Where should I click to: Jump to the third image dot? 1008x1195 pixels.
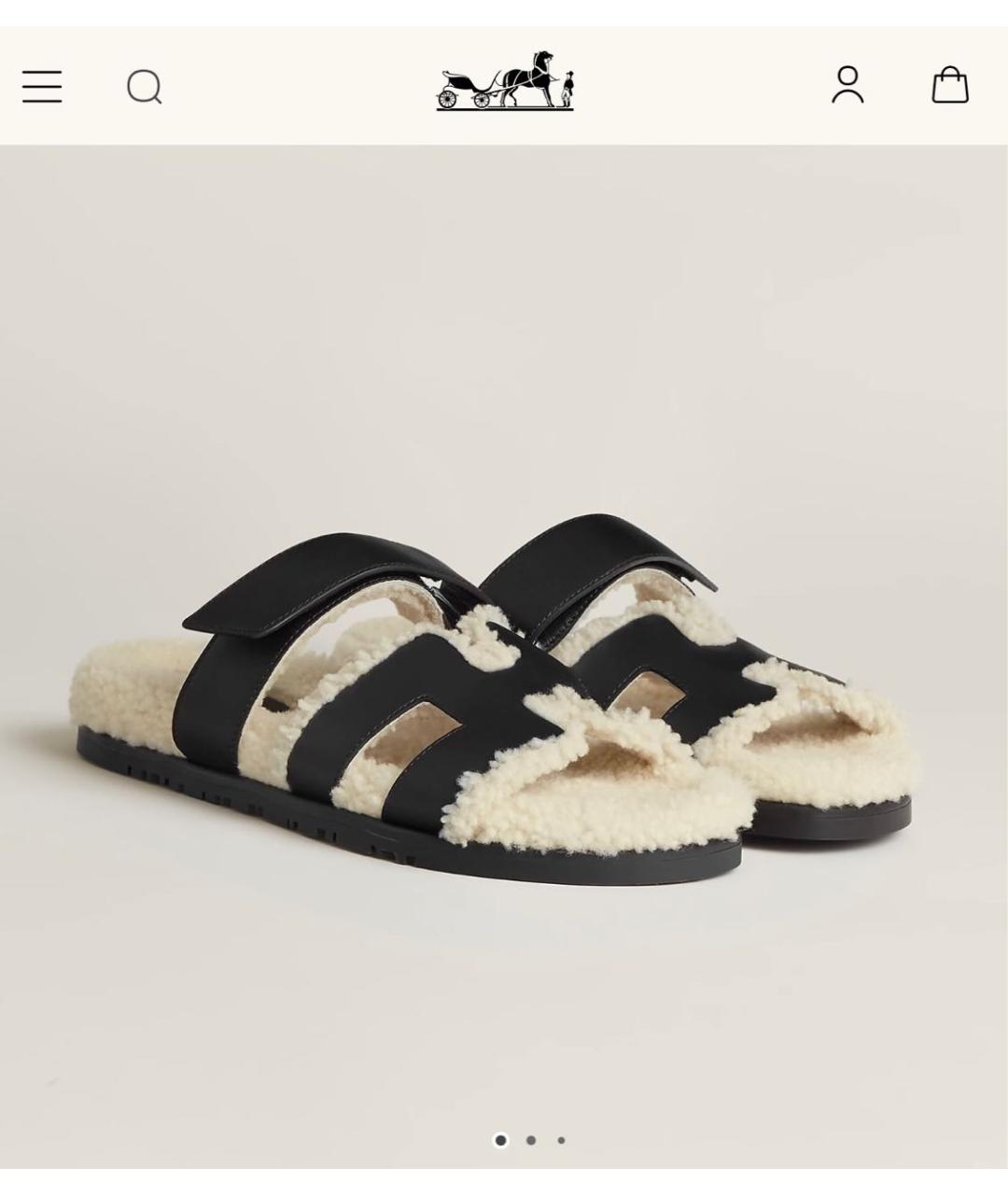coord(561,1140)
